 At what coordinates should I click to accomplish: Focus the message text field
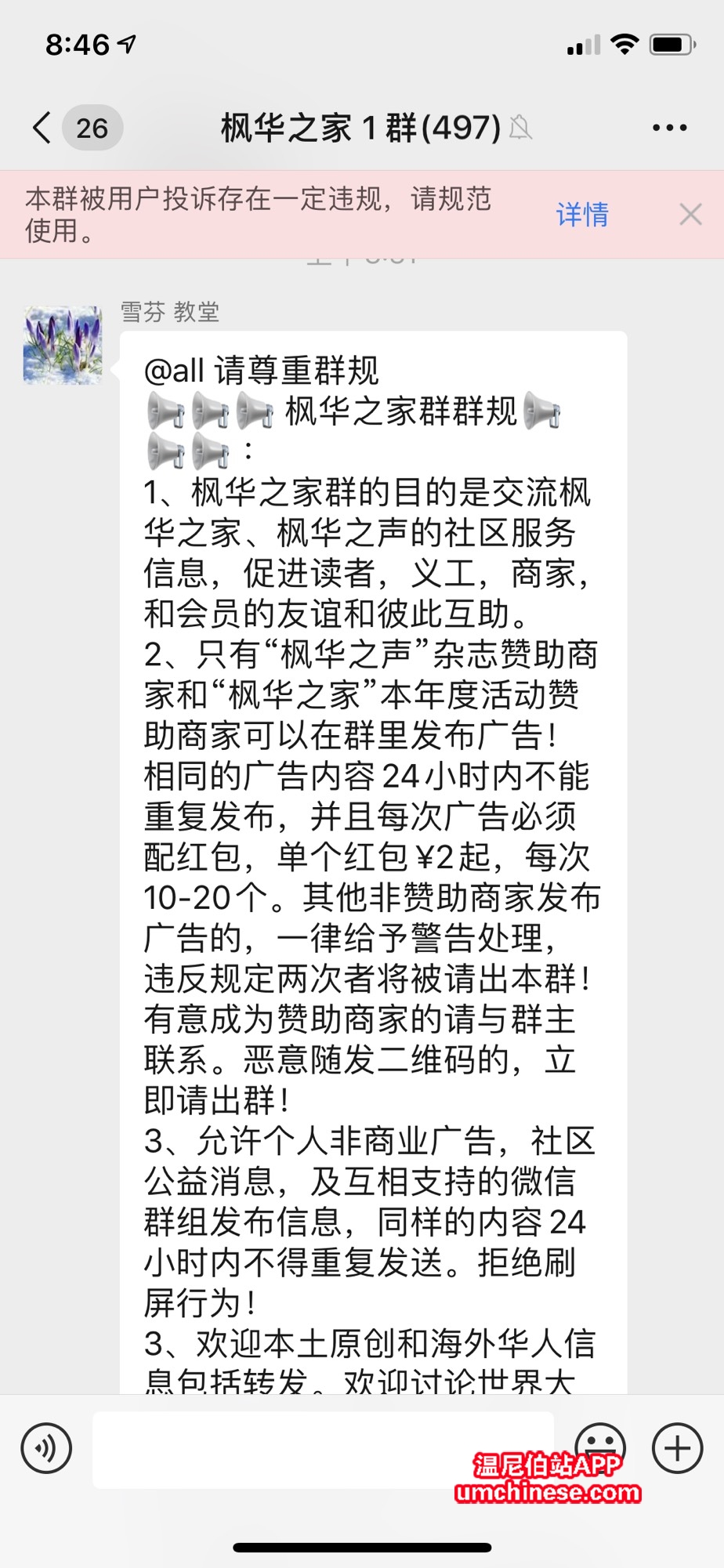click(323, 1449)
